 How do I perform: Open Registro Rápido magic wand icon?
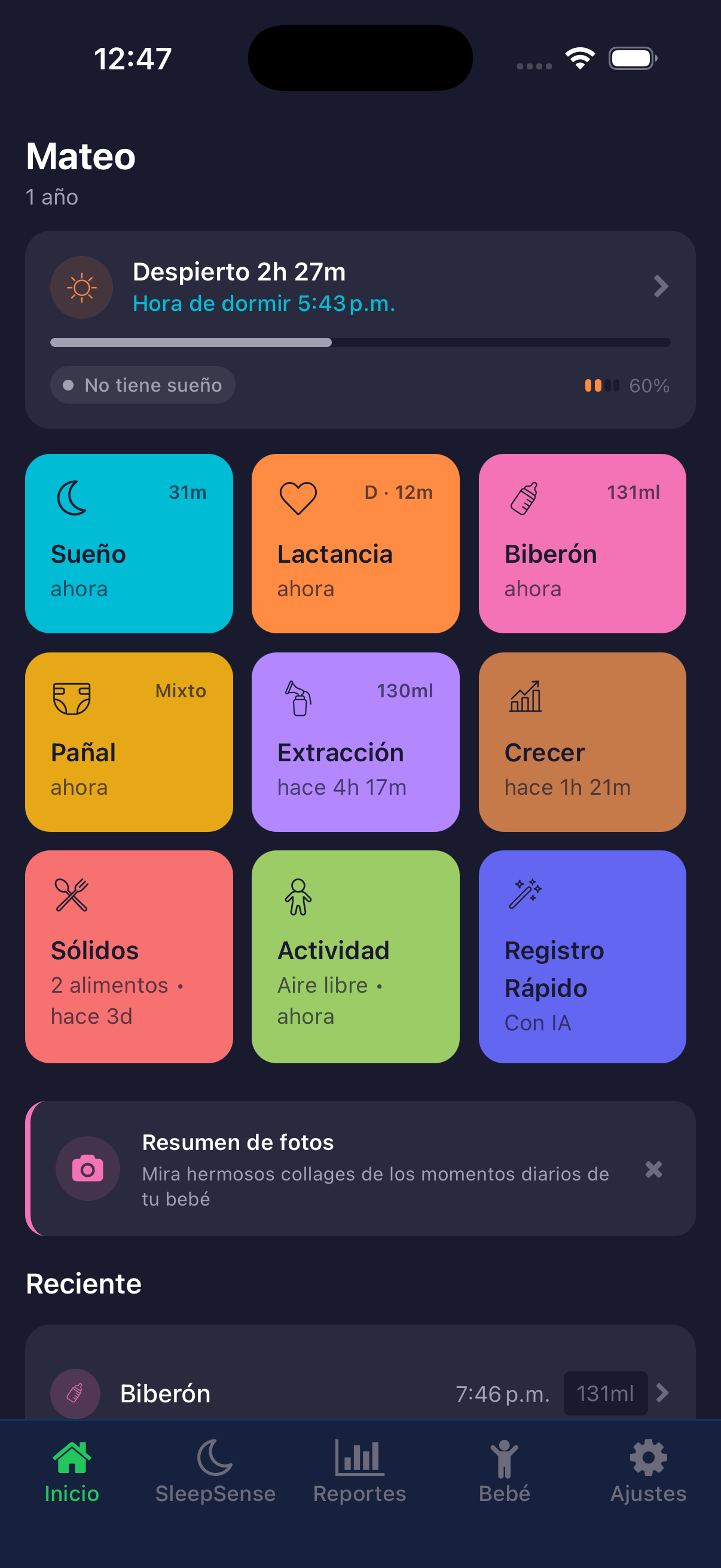[x=524, y=895]
